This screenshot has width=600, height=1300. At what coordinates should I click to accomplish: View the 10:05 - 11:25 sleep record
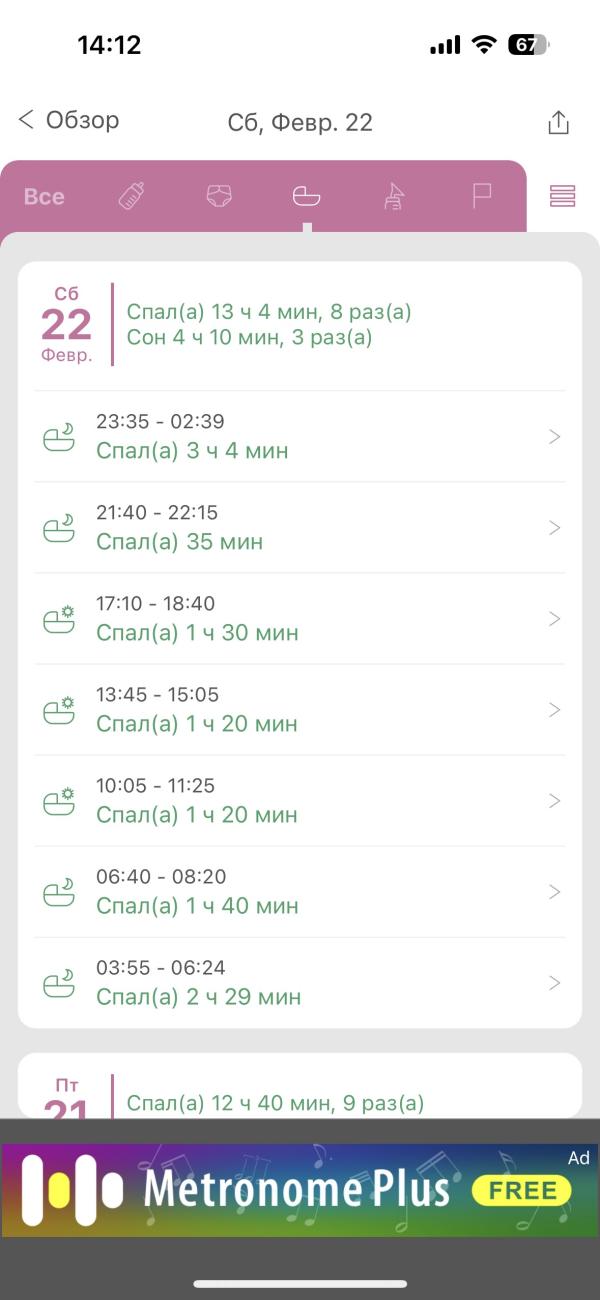300,801
